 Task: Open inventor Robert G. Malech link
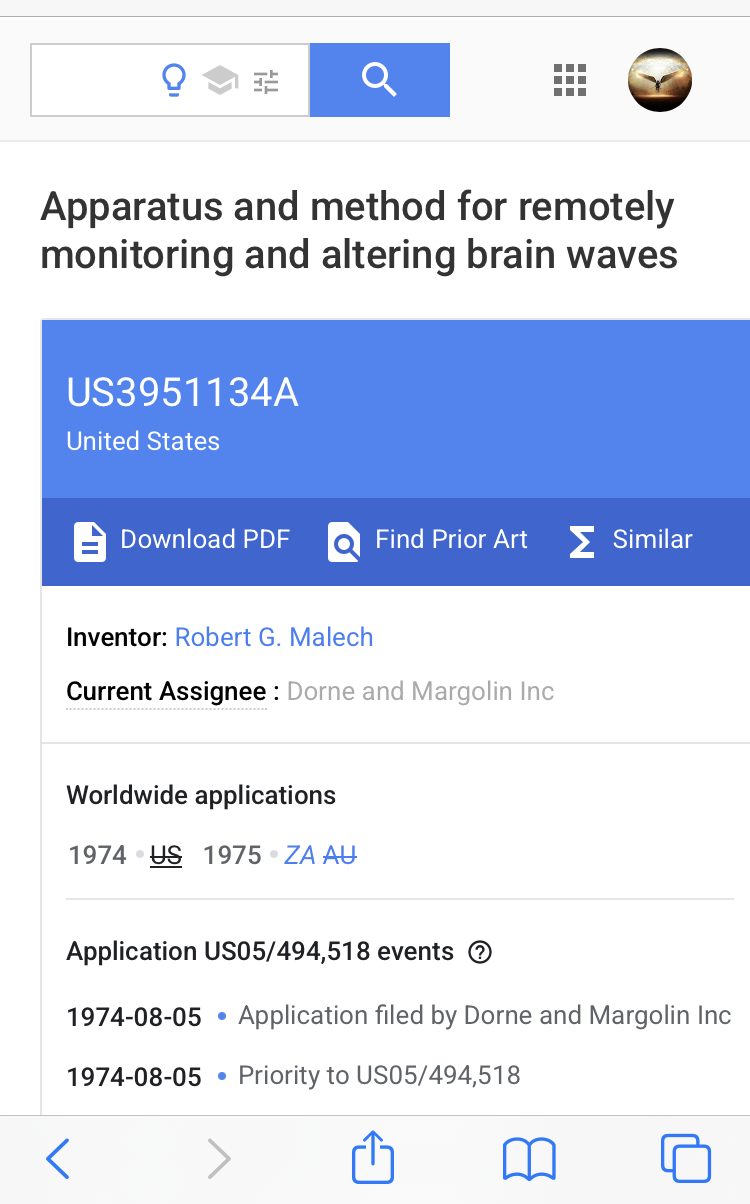coord(274,637)
